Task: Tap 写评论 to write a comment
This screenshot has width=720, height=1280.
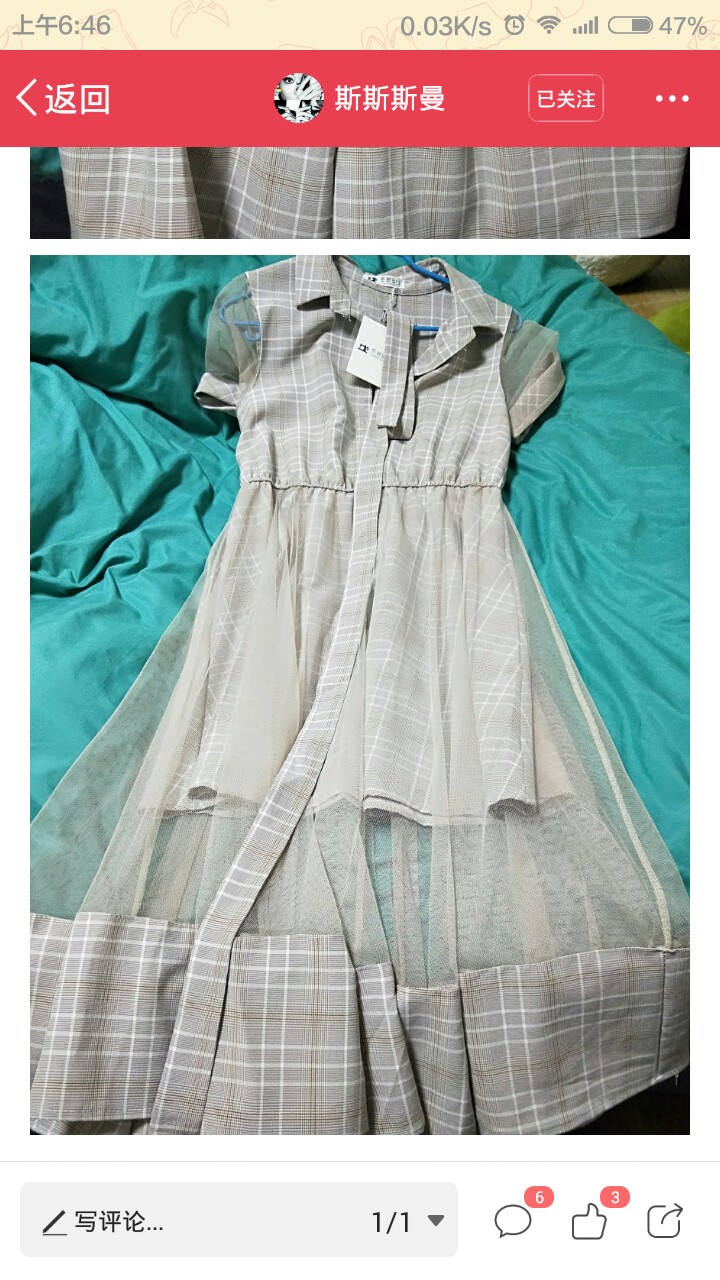Action: tap(104, 1221)
